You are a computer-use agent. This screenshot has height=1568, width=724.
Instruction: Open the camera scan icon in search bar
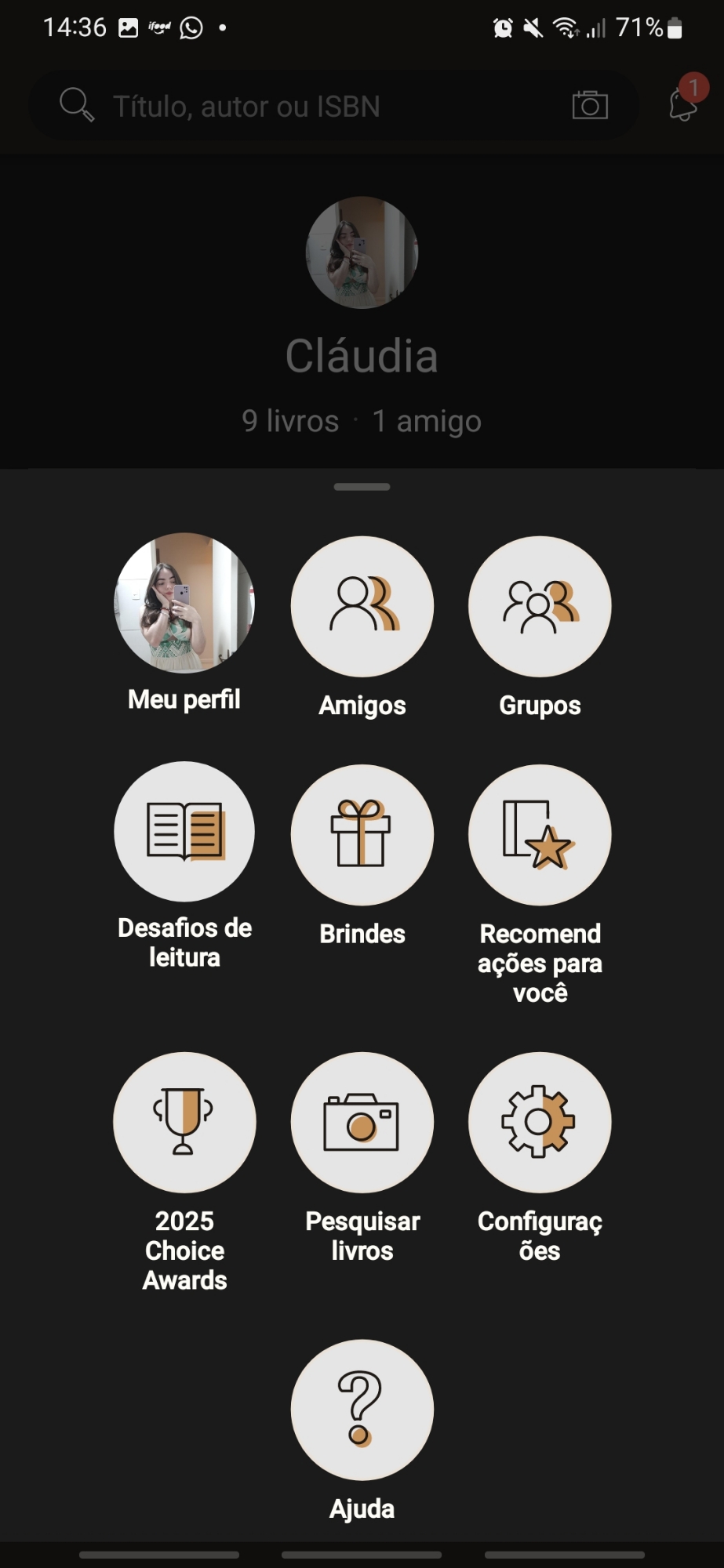(590, 105)
